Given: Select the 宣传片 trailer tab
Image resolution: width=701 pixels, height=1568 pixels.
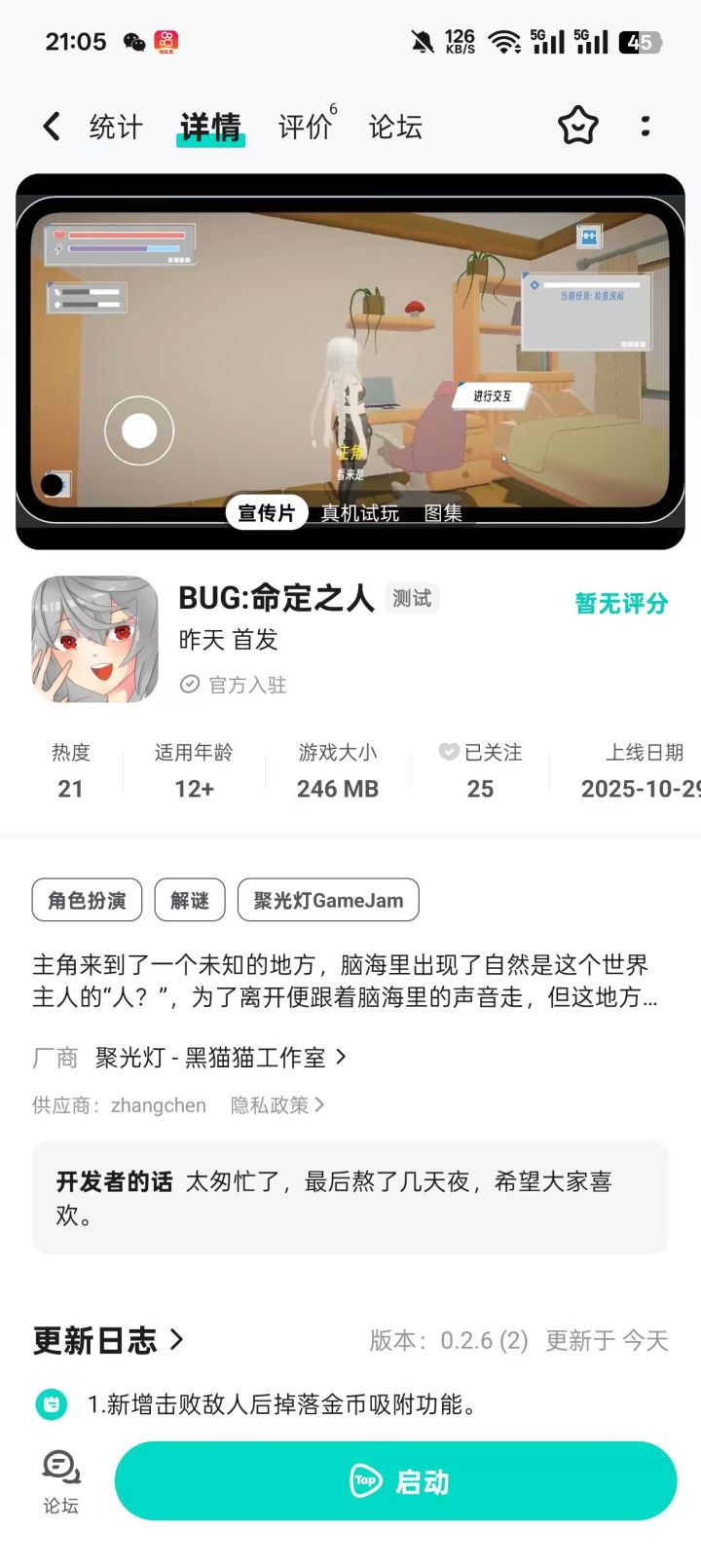Looking at the screenshot, I should (267, 512).
